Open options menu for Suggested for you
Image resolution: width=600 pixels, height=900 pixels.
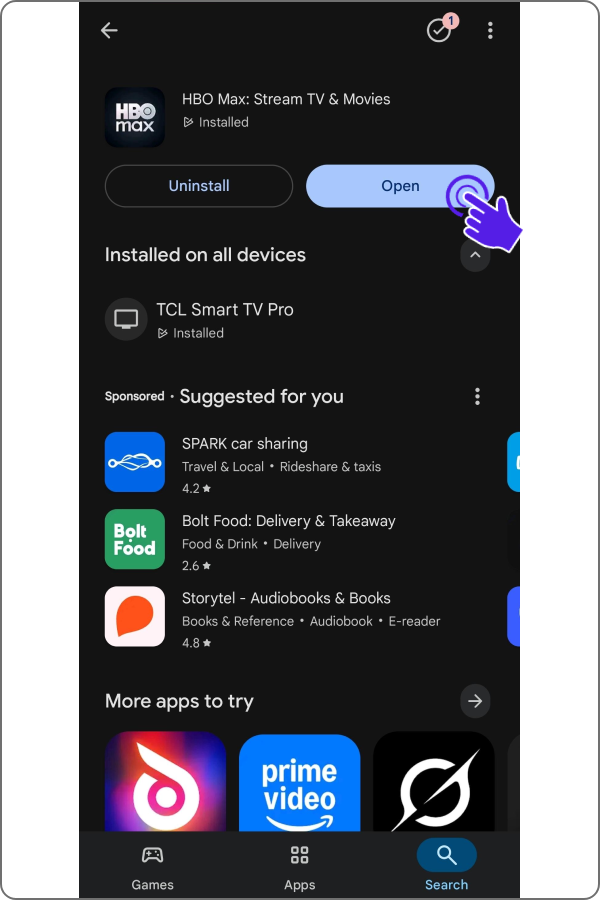(477, 397)
